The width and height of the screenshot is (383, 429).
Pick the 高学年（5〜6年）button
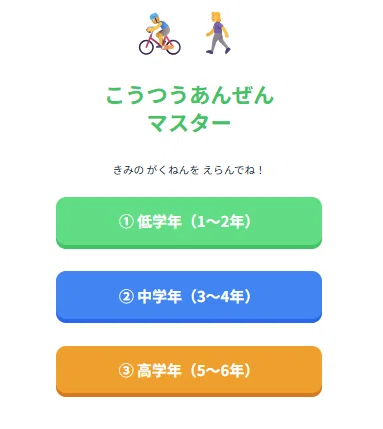coord(189,371)
